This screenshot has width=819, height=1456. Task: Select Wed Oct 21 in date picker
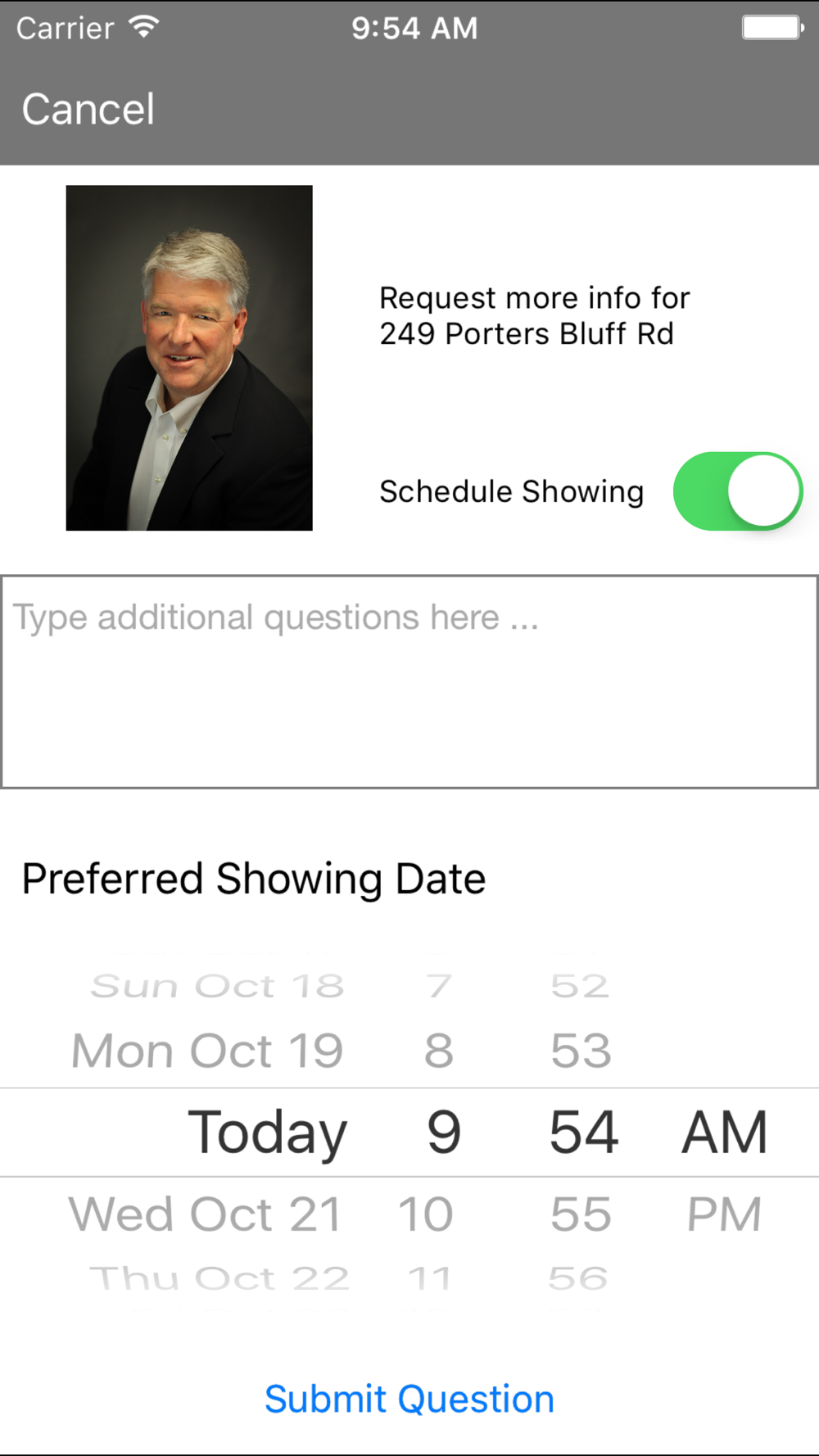coord(205,1214)
